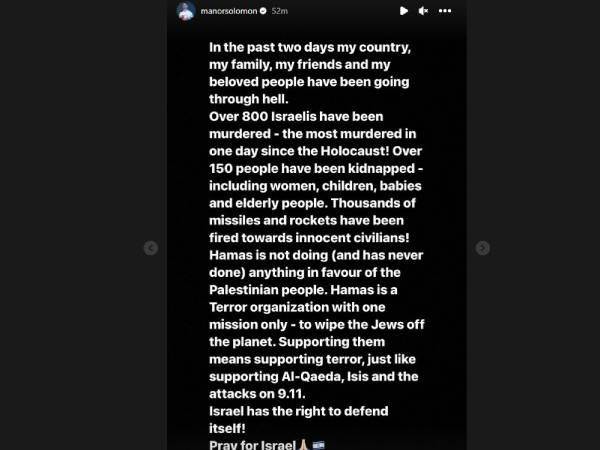Unmute the story audio
The height and width of the screenshot is (450, 600).
click(424, 11)
